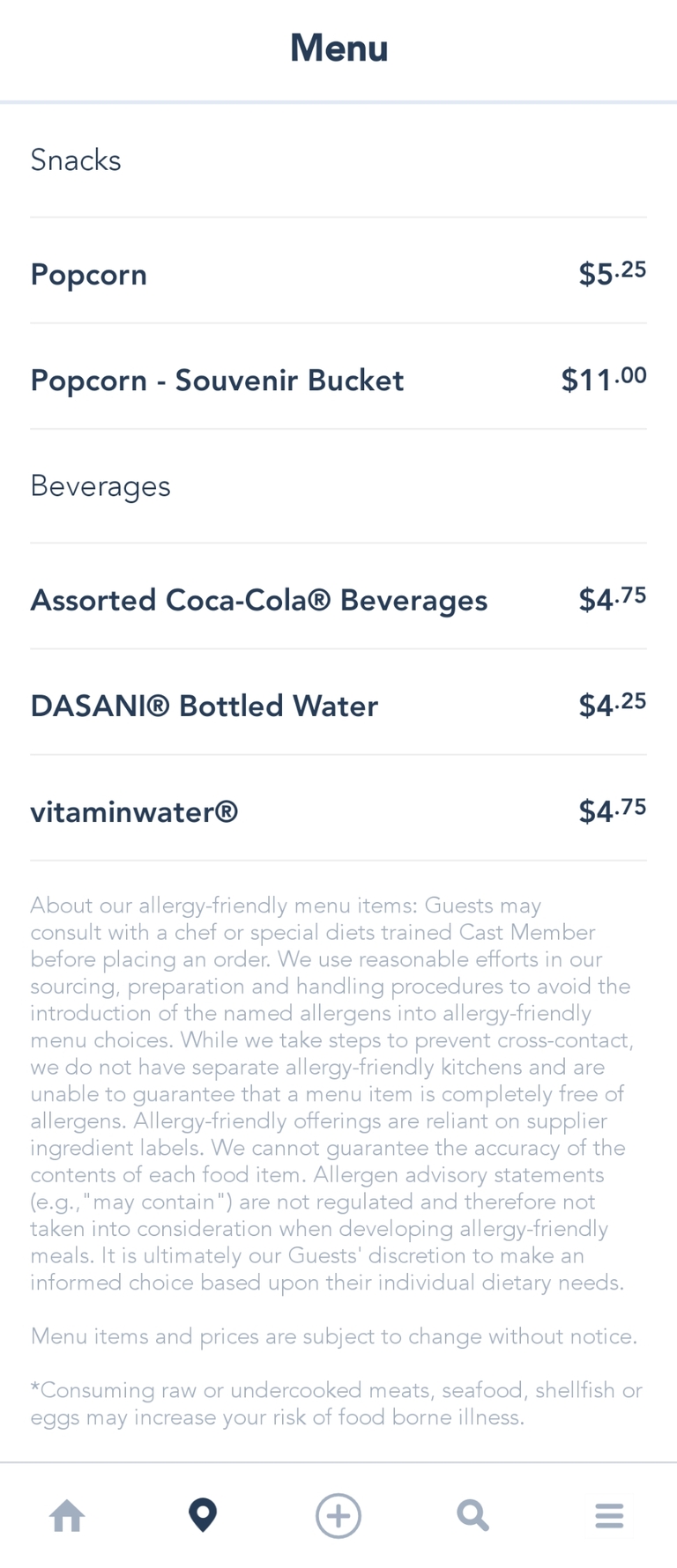The image size is (677, 1568).
Task: Go to the home tab
Action: [x=67, y=1516]
